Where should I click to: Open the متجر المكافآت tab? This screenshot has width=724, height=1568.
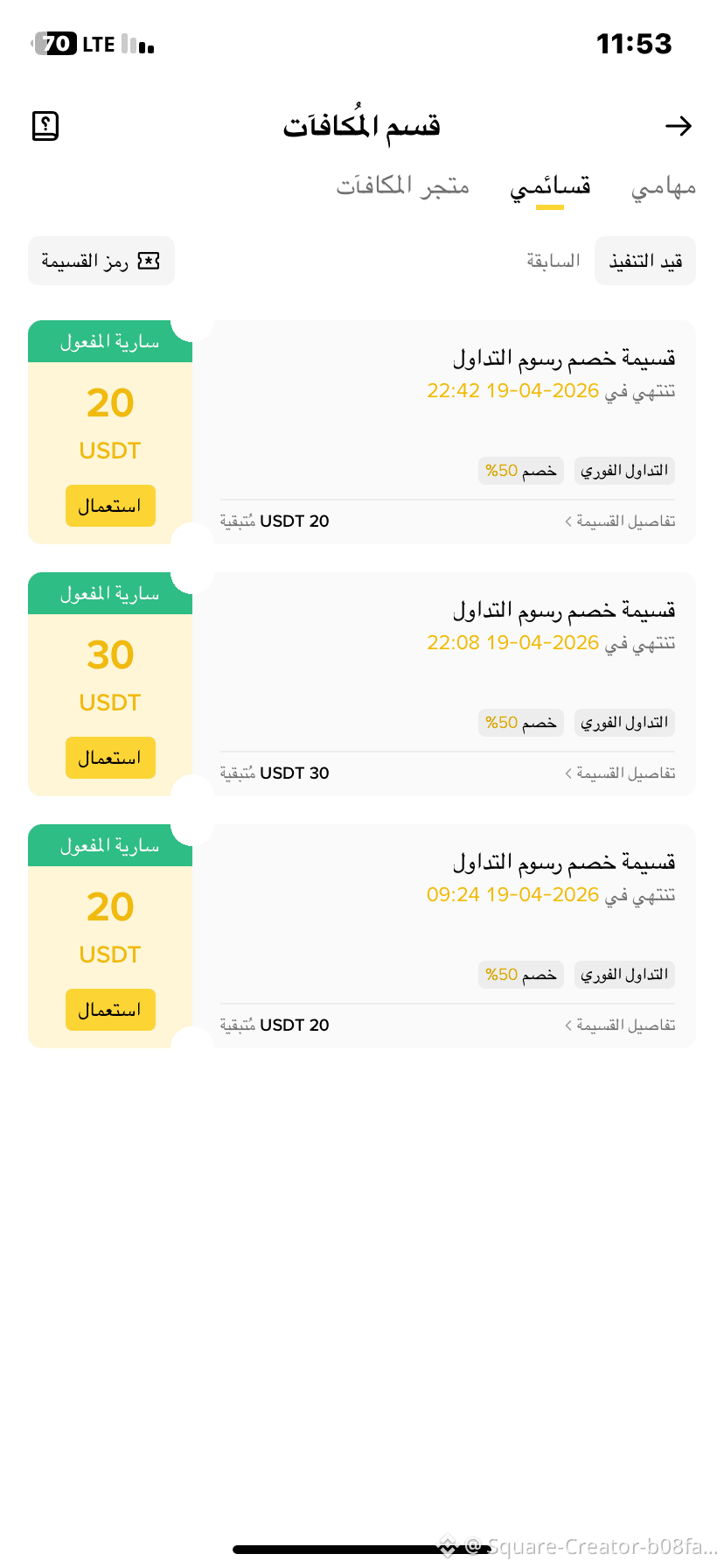(x=403, y=185)
